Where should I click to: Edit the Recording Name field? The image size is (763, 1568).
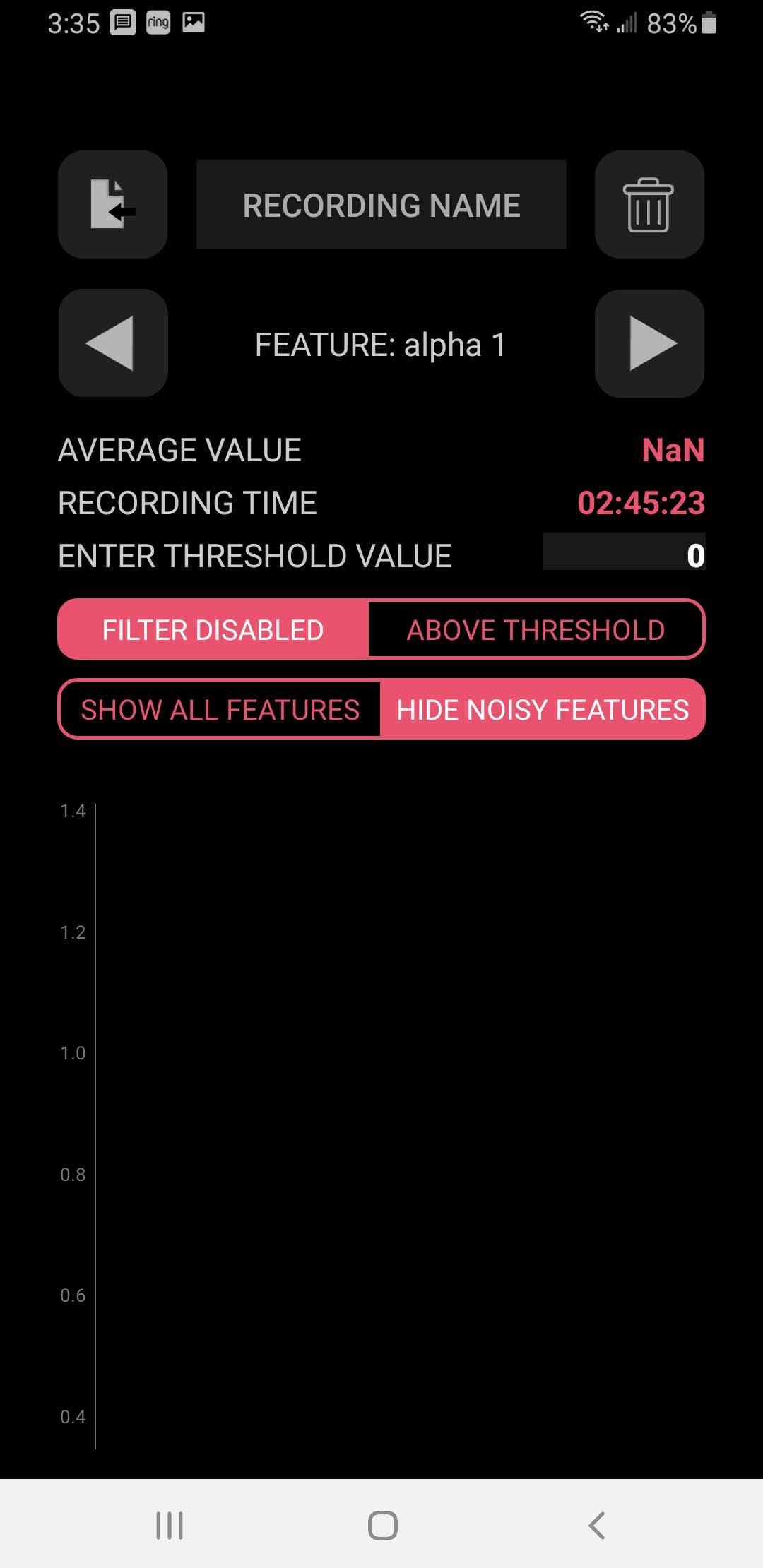click(381, 205)
